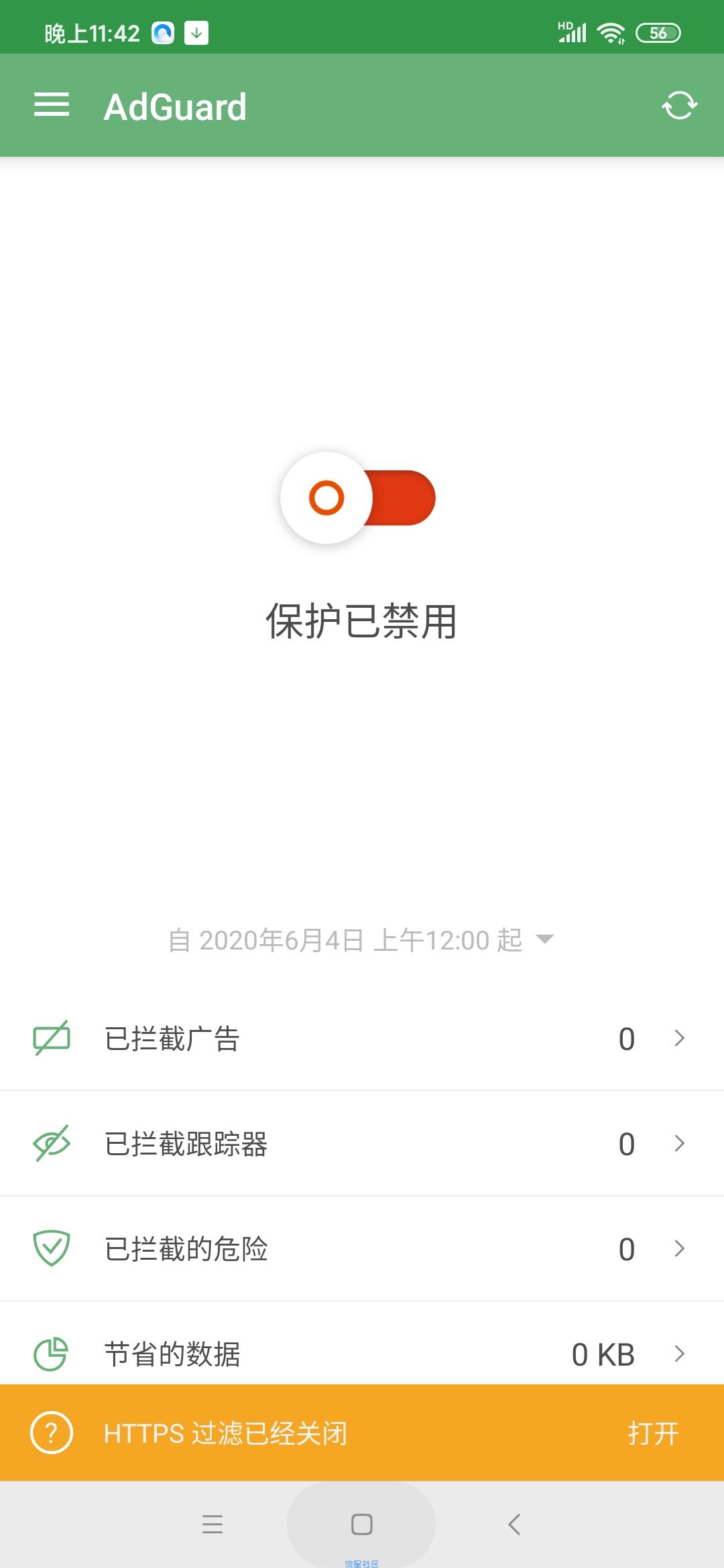Viewport: 724px width, 1568px height.
Task: Open 已拦截跟踪器 blocked trackers details
Action: 362,1143
